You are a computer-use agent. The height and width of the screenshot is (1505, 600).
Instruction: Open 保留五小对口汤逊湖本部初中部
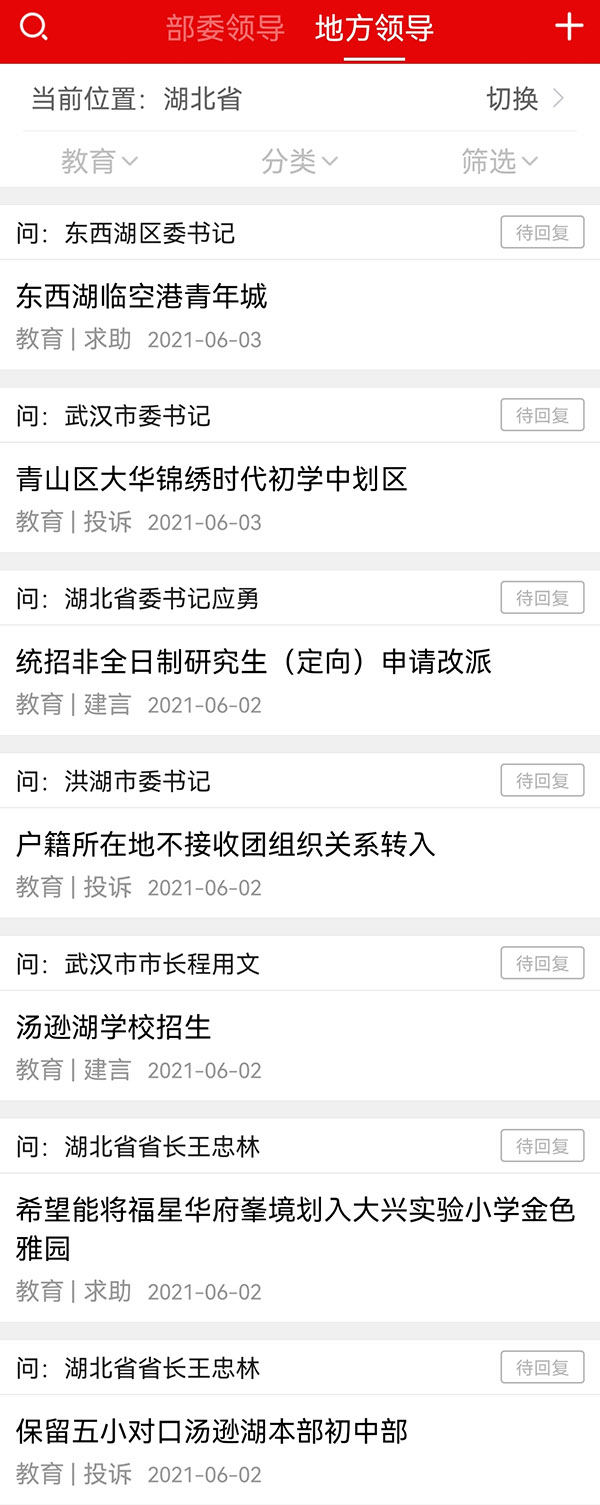212,1432
